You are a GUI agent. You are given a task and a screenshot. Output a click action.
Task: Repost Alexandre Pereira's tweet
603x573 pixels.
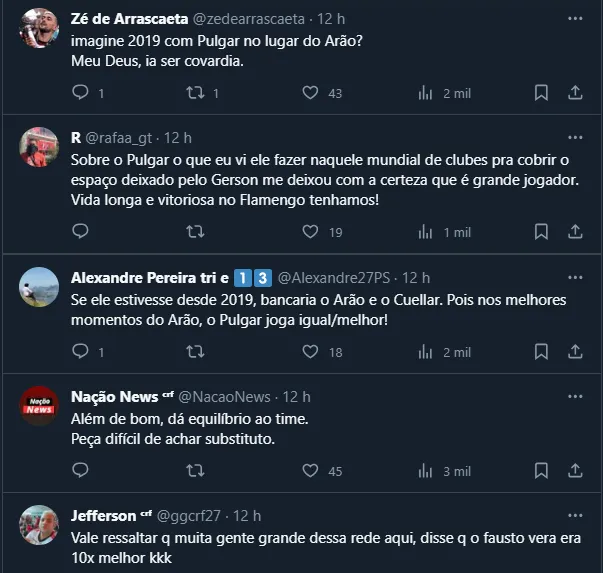[x=196, y=351]
